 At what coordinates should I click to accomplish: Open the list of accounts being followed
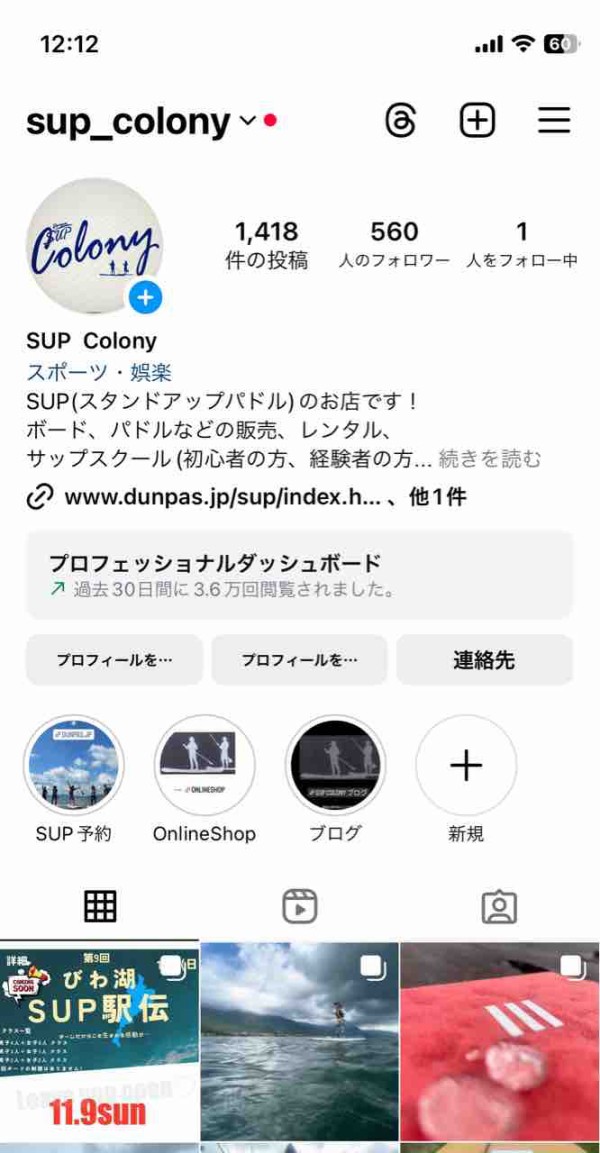tap(521, 245)
